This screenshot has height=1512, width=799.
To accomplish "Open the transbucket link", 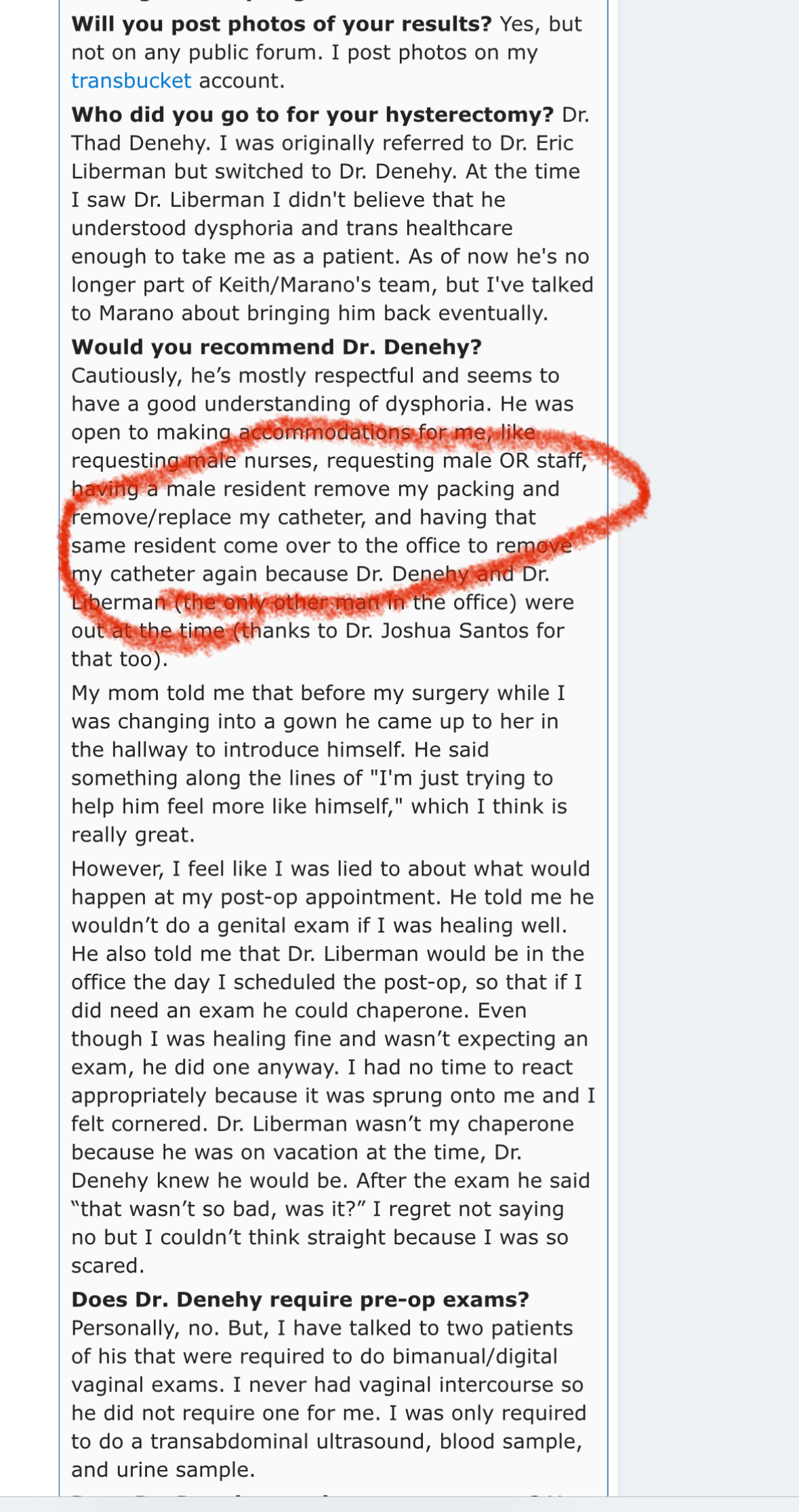I will click(131, 81).
